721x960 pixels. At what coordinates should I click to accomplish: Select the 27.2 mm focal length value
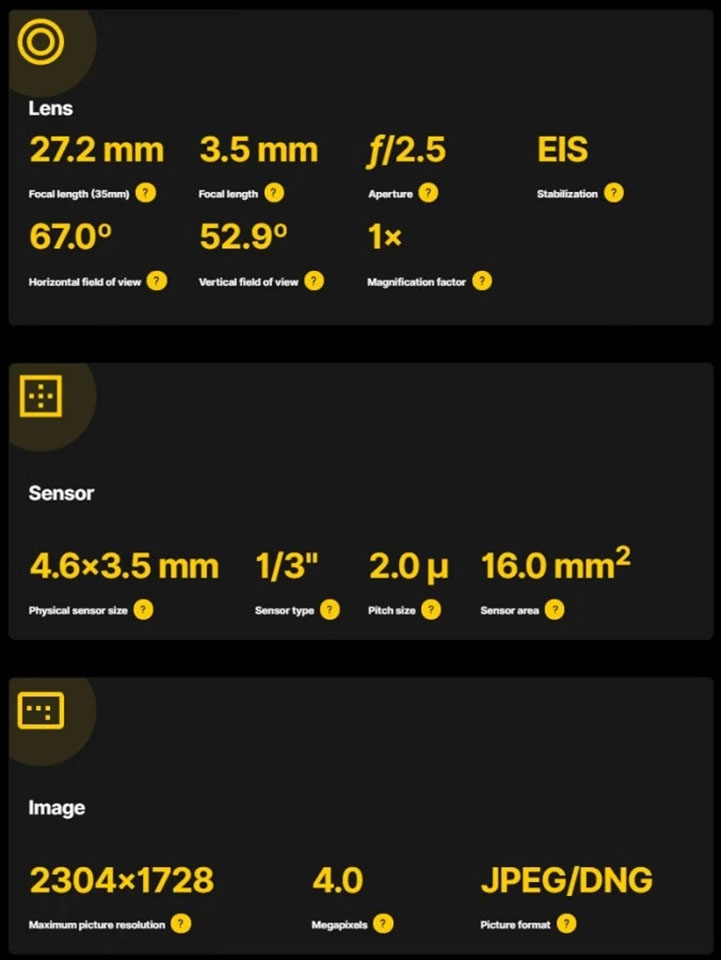[95, 149]
